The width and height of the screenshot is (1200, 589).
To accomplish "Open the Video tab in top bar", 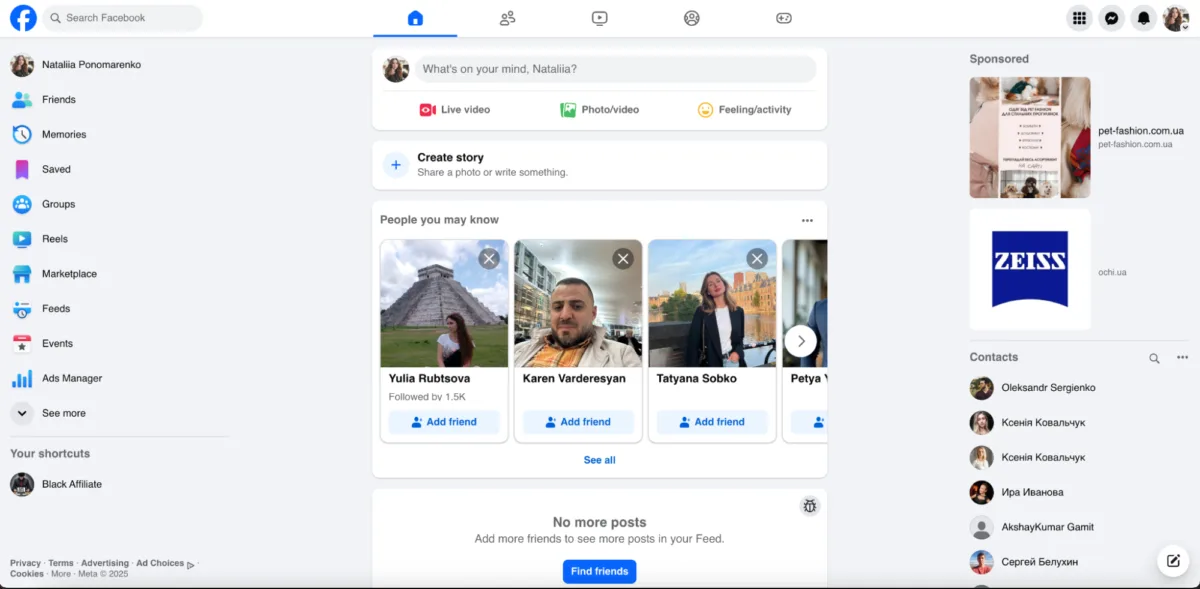I will [599, 18].
